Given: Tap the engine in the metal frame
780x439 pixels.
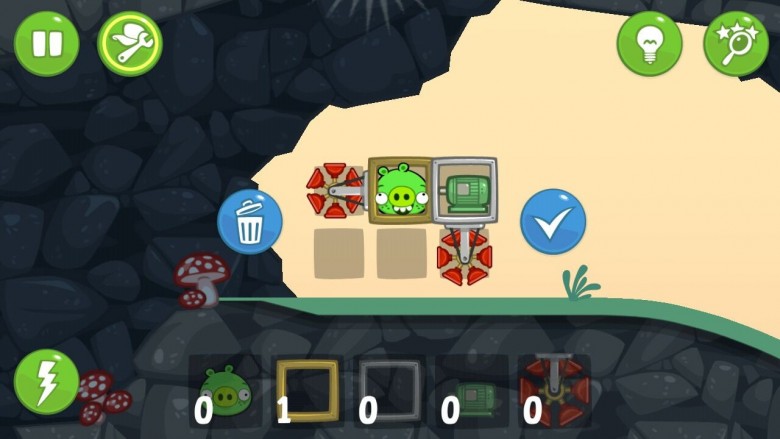Looking at the screenshot, I should [465, 190].
